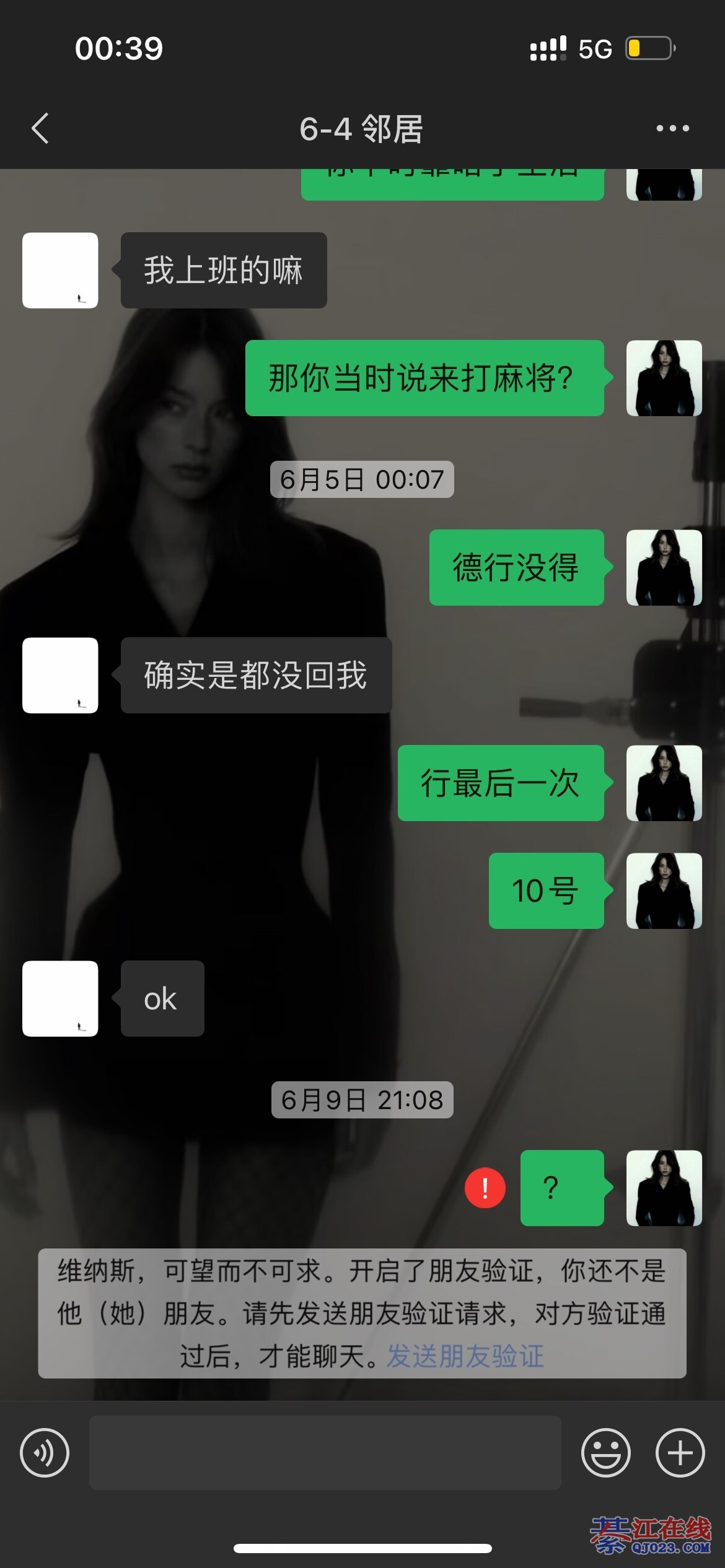Switch to voice message input
This screenshot has height=1568, width=725.
click(x=45, y=1453)
